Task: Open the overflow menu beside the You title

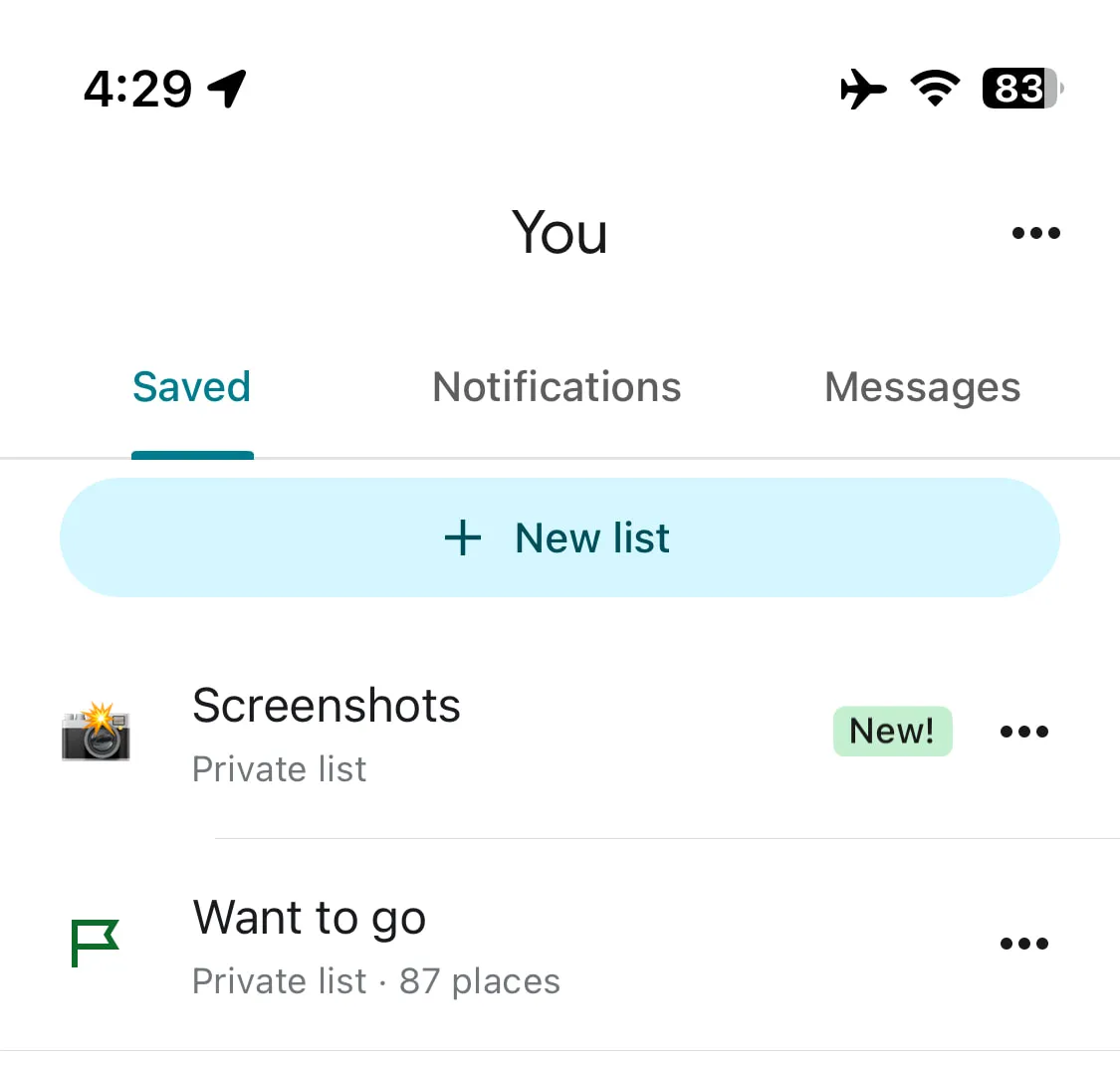Action: point(1035,234)
